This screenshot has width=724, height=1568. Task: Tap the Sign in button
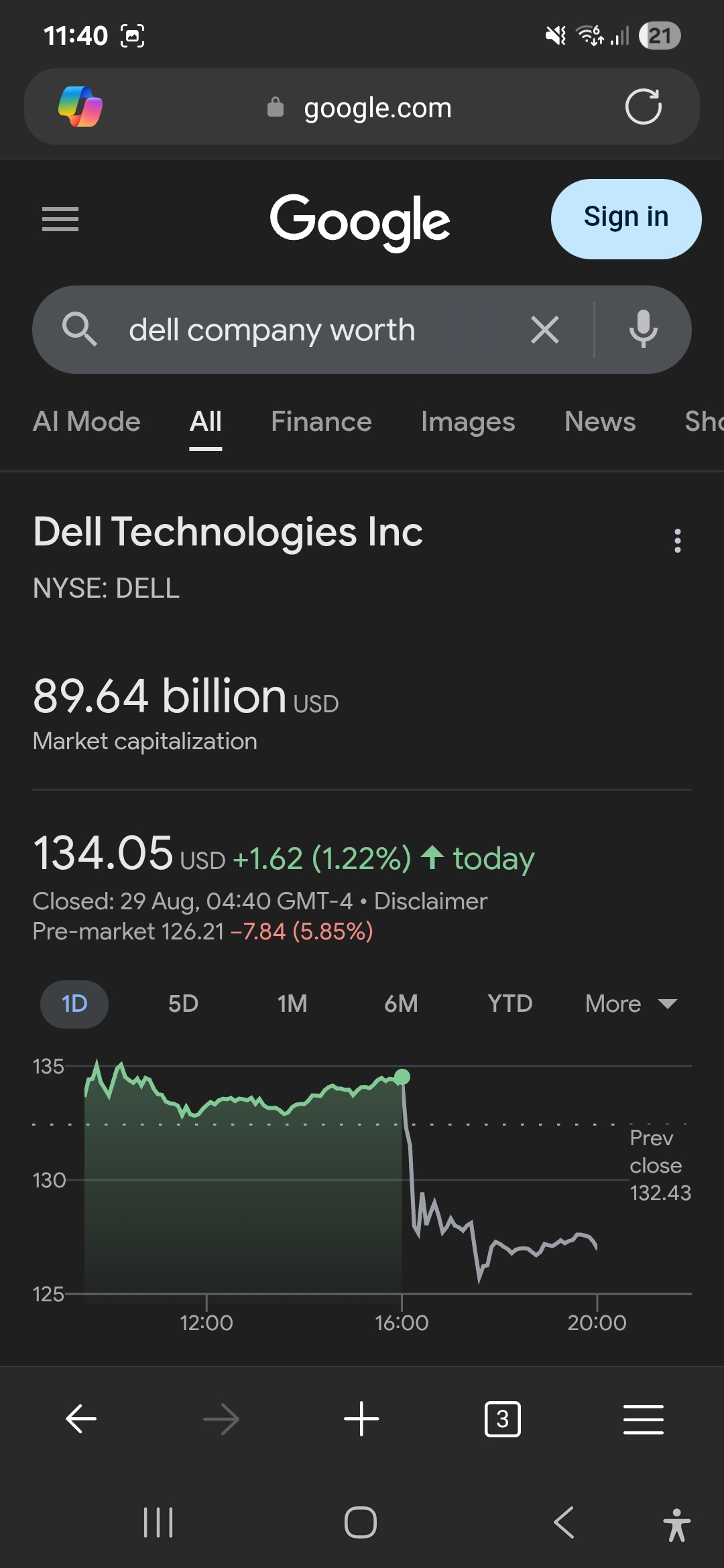click(625, 218)
